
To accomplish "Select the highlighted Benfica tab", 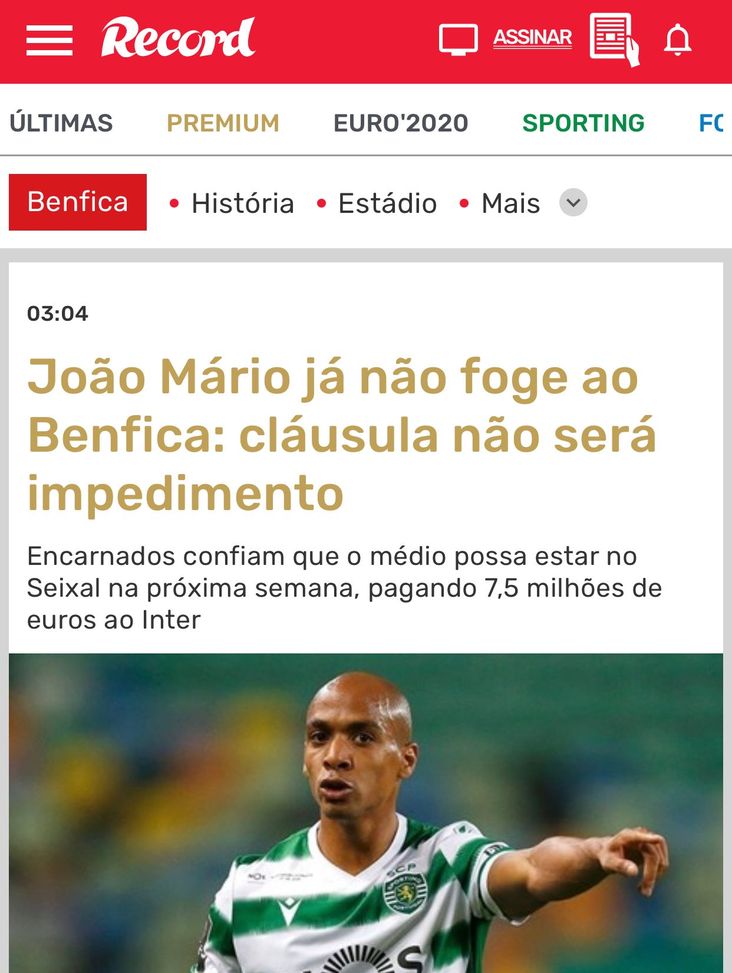I will tap(77, 201).
